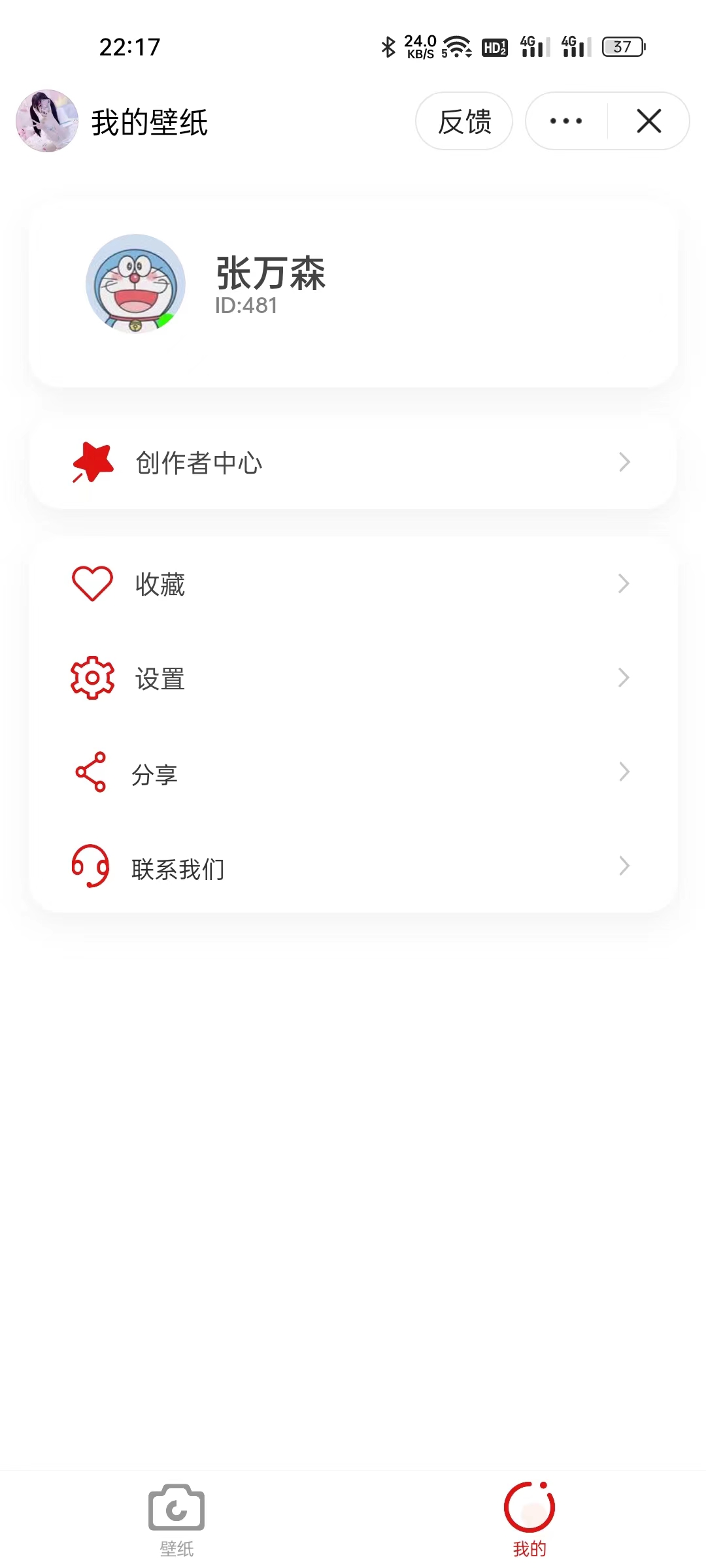This screenshot has height=1568, width=706.
Task: Go to 设置 settings
Action: coord(353,678)
